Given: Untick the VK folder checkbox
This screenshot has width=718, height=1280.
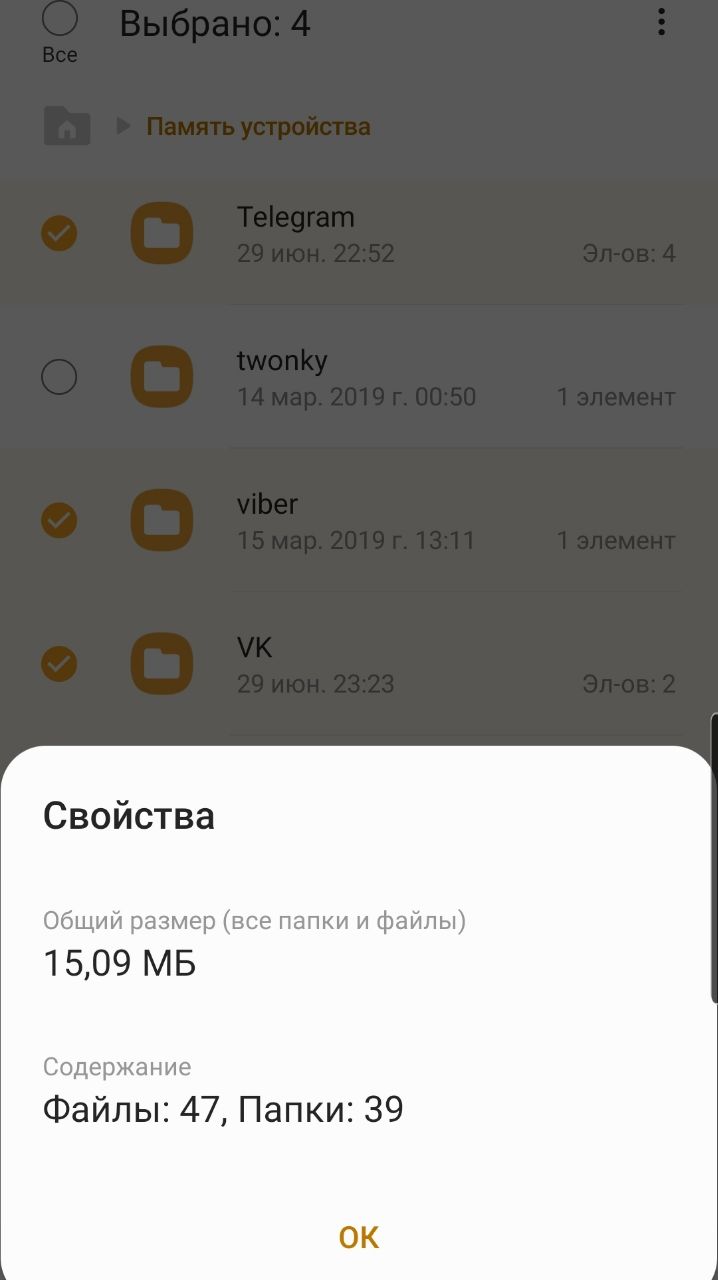Looking at the screenshot, I should 59,663.
